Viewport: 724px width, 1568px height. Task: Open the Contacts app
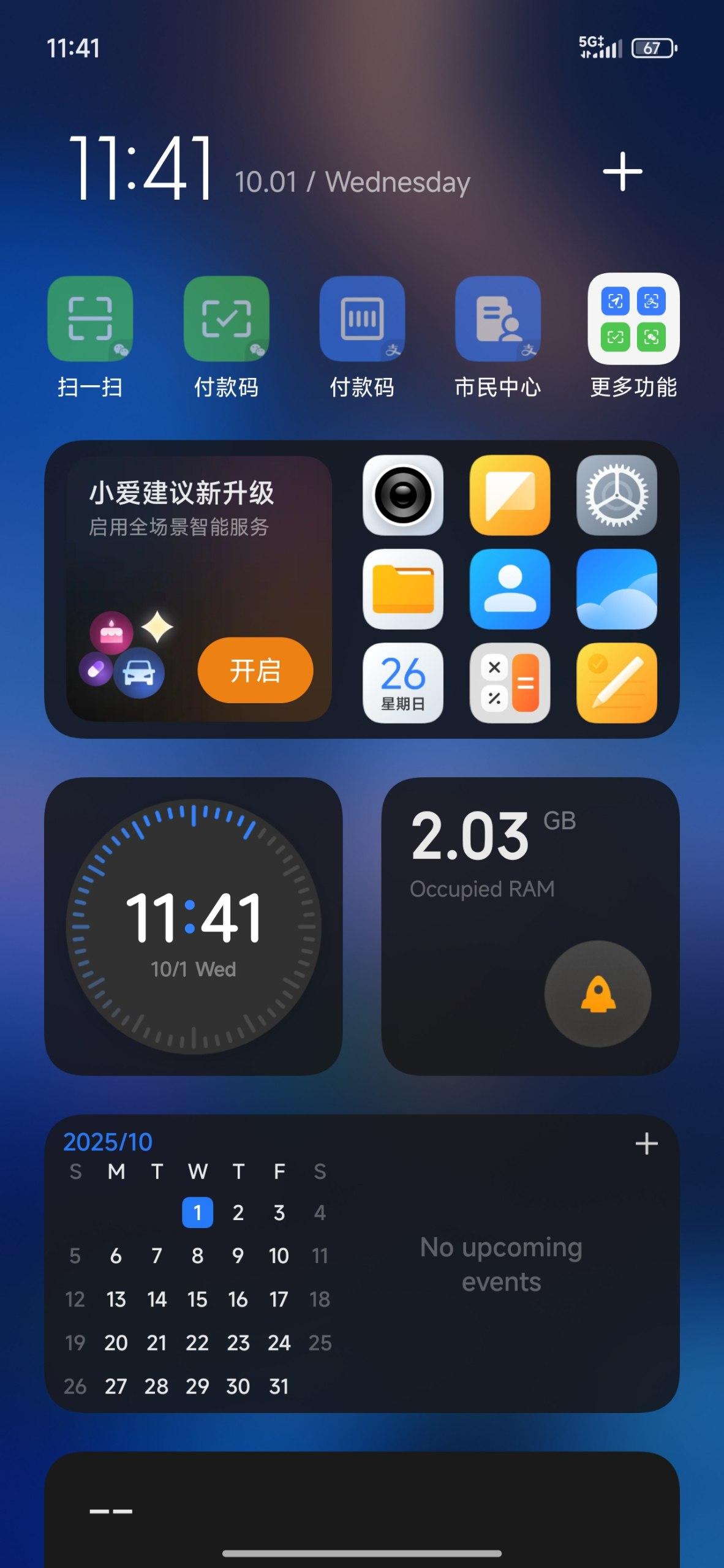pyautogui.click(x=510, y=589)
